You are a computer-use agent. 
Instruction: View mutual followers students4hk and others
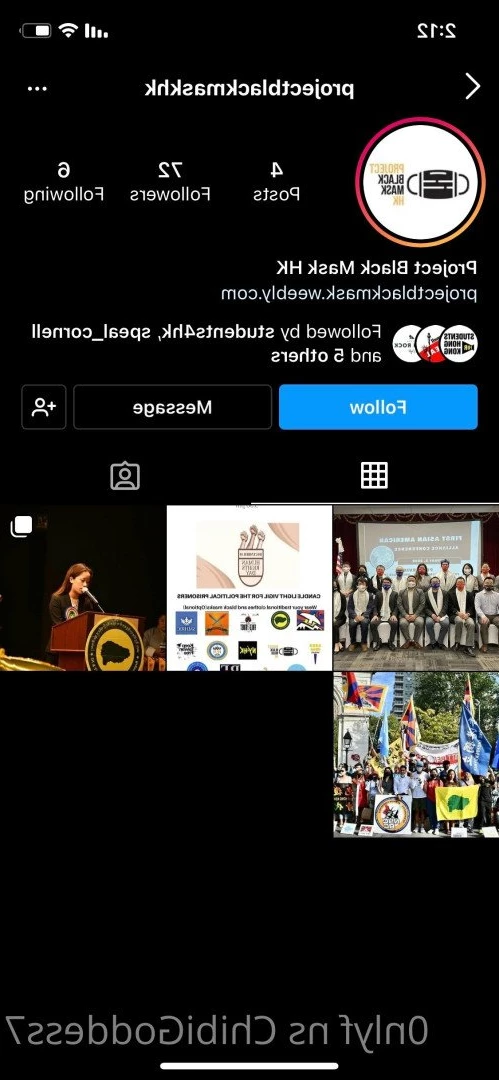tap(254, 343)
